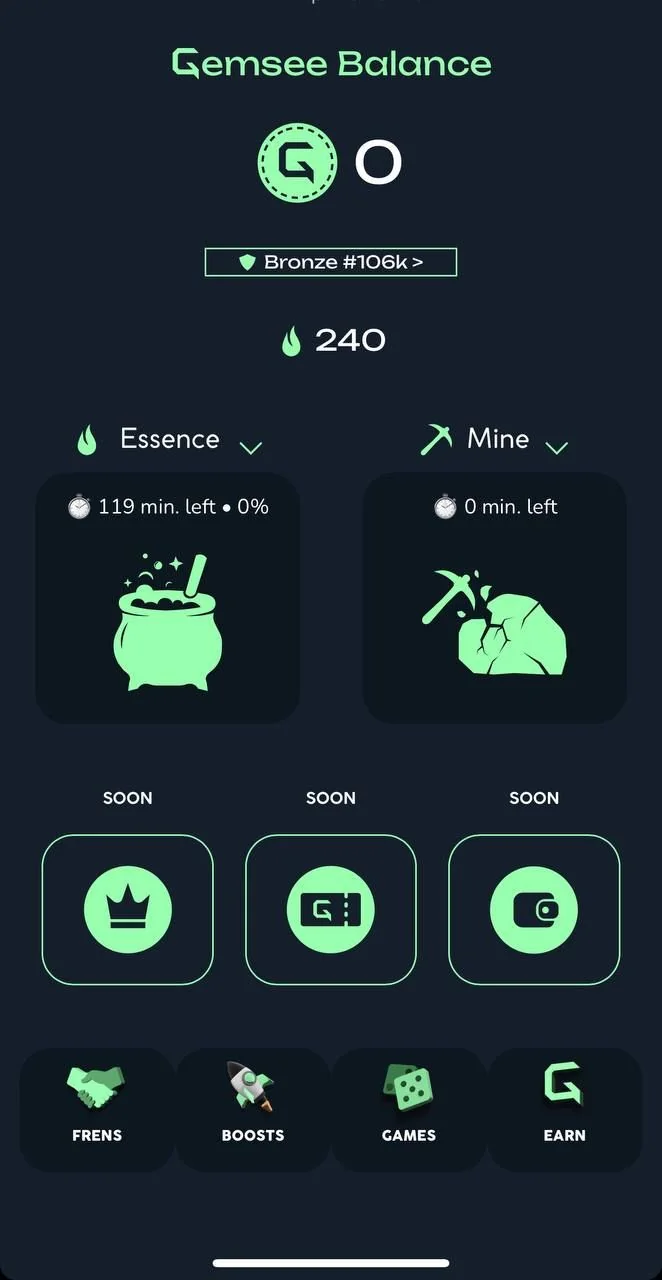Screen dimensions: 662x1280
Task: Tap the Essence cauldron card
Action: (167, 598)
